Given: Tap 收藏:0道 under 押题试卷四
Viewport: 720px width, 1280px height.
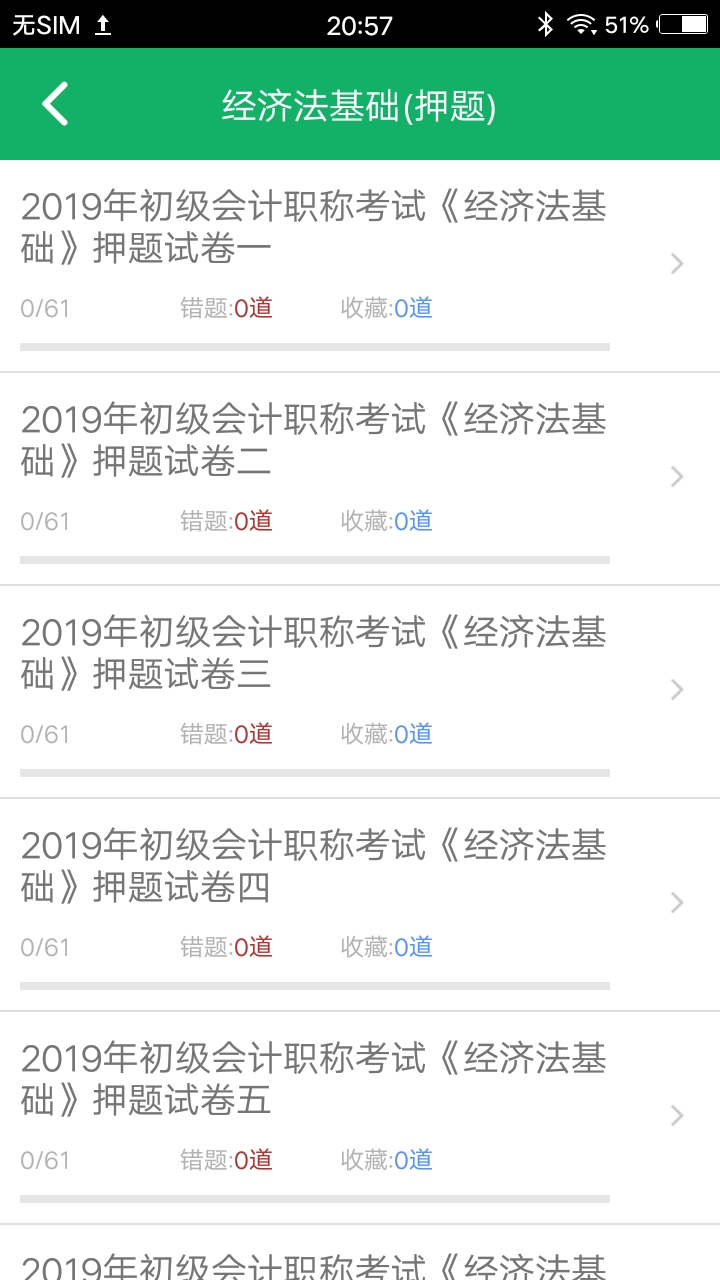Looking at the screenshot, I should pos(388,947).
